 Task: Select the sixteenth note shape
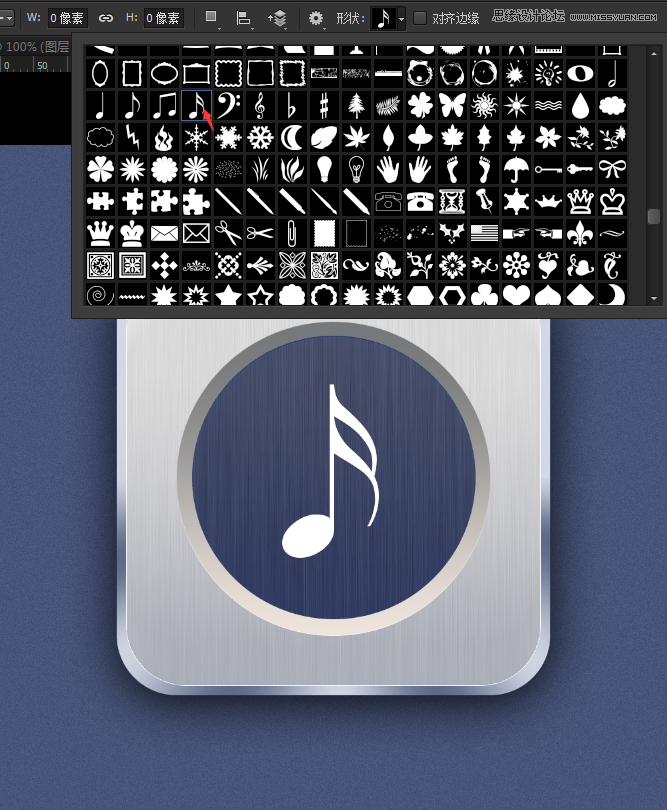tap(196, 104)
